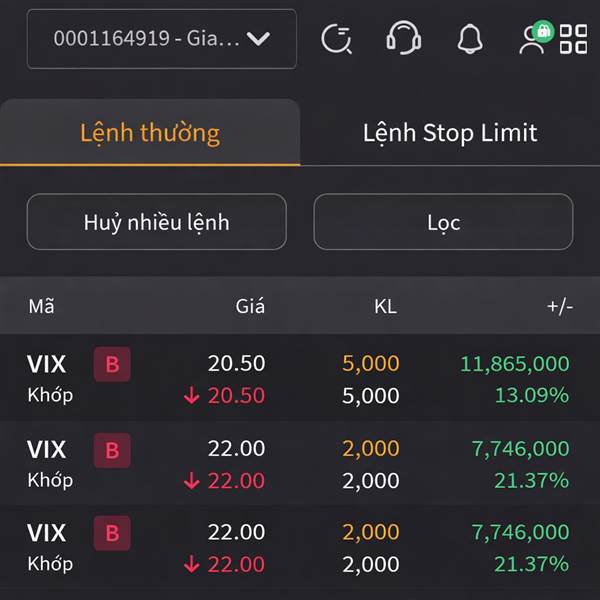600x600 pixels.
Task: Open the Lọc filter button
Action: pos(443,222)
